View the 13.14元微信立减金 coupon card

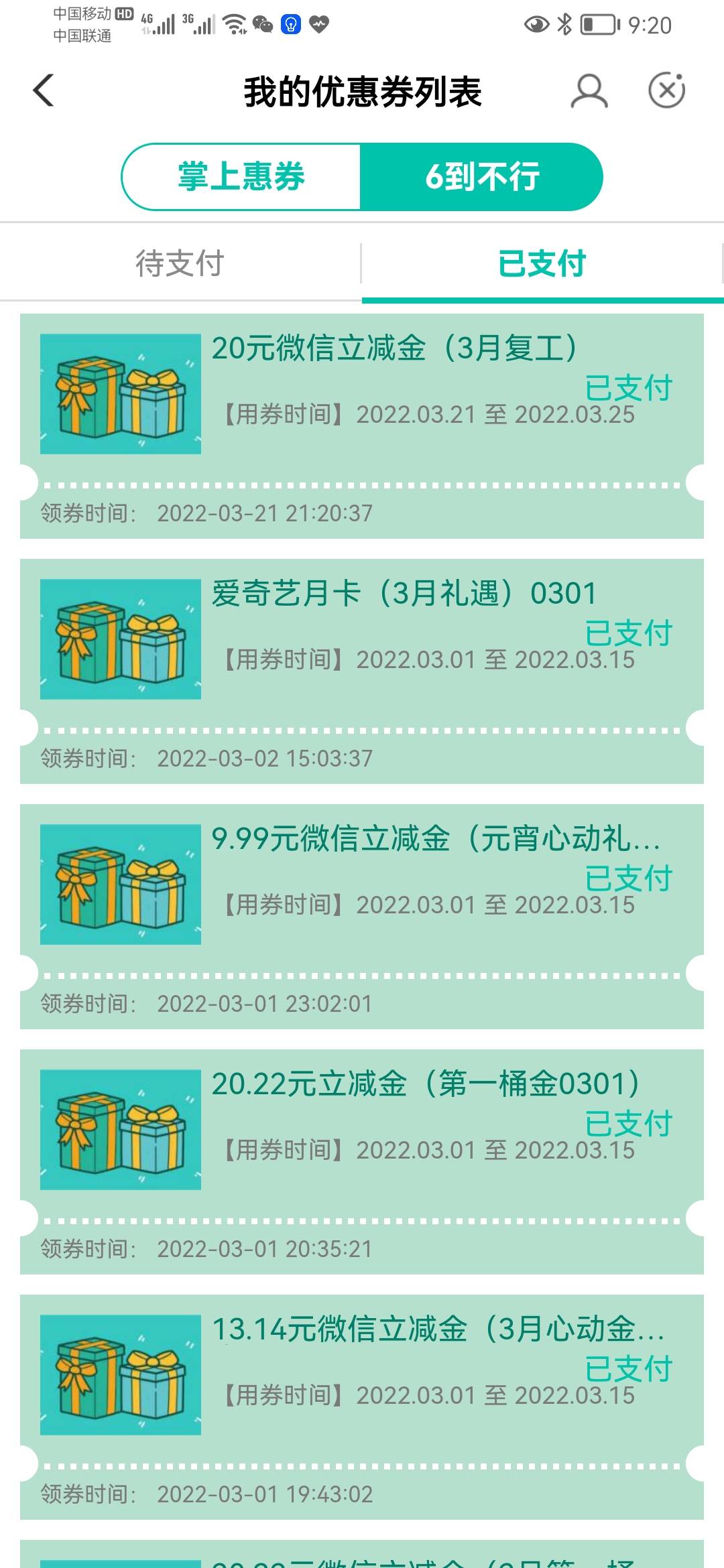click(x=362, y=1407)
